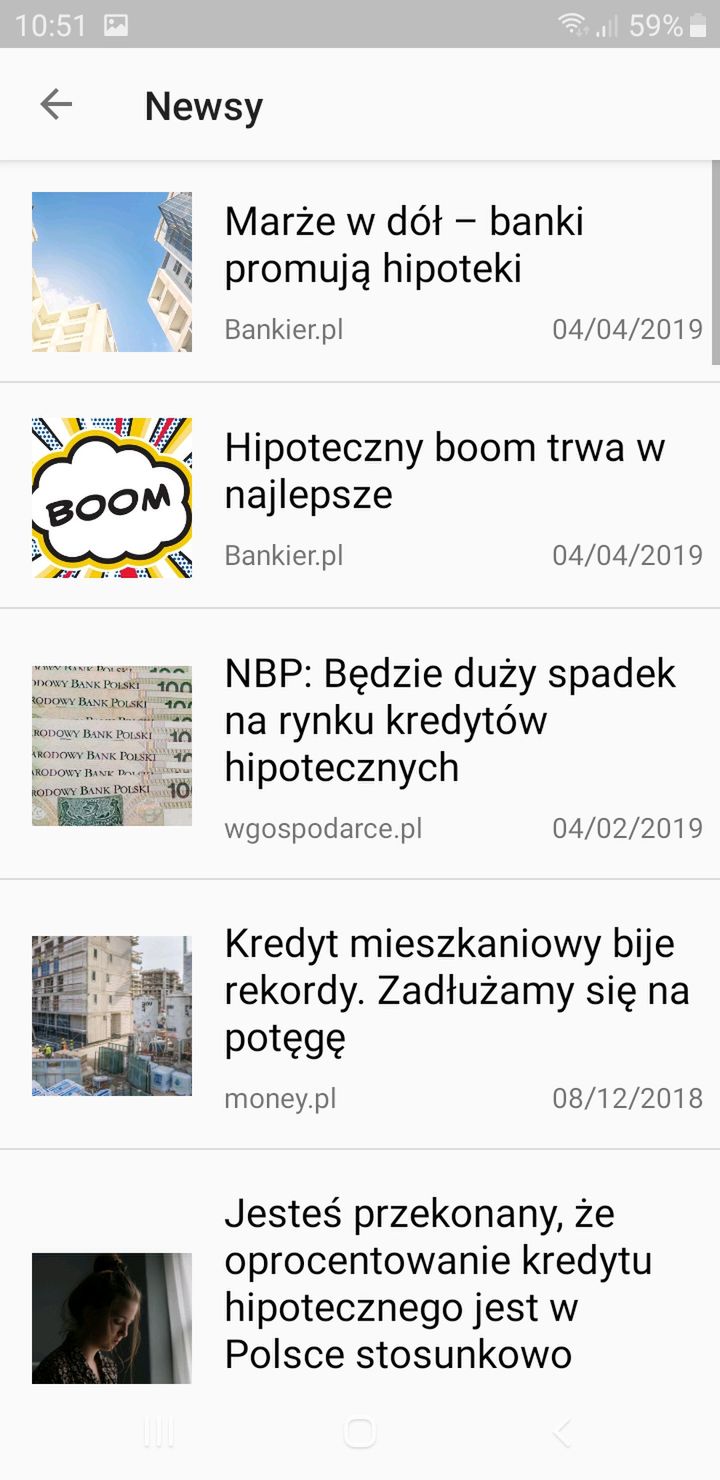Open recent apps from navigation bar

(x=159, y=1433)
